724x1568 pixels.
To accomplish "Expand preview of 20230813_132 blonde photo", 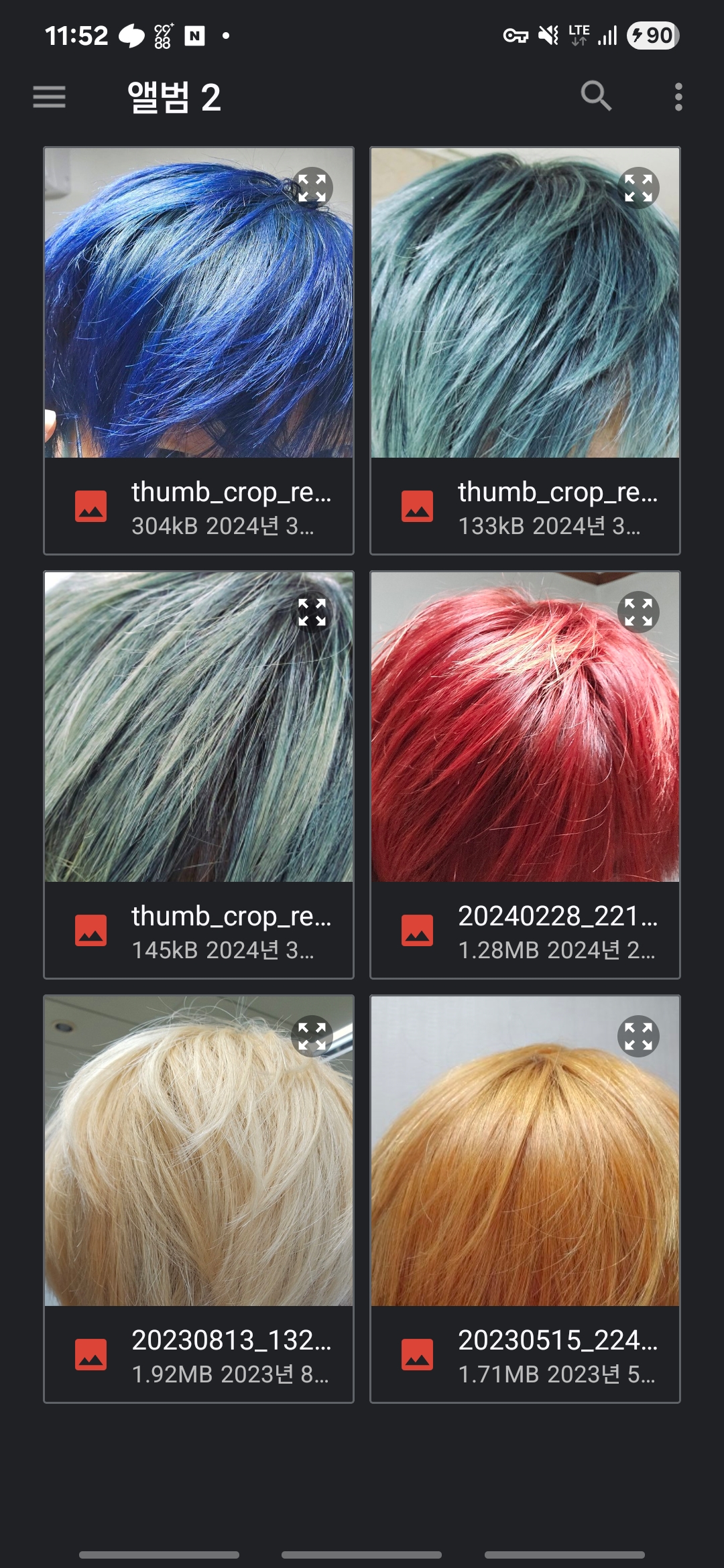I will point(312,1036).
